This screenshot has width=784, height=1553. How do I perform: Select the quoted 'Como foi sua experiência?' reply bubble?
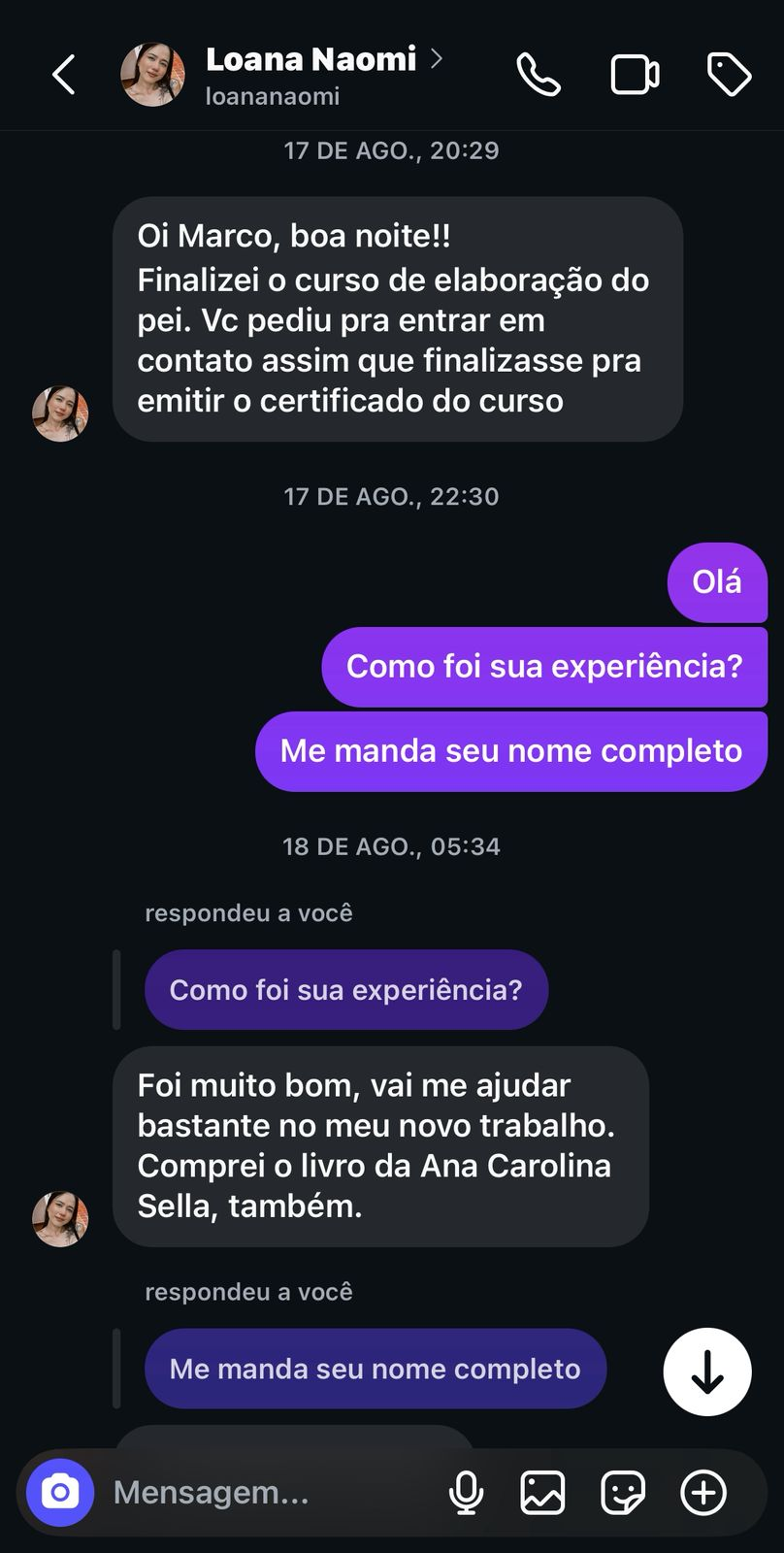345,989
